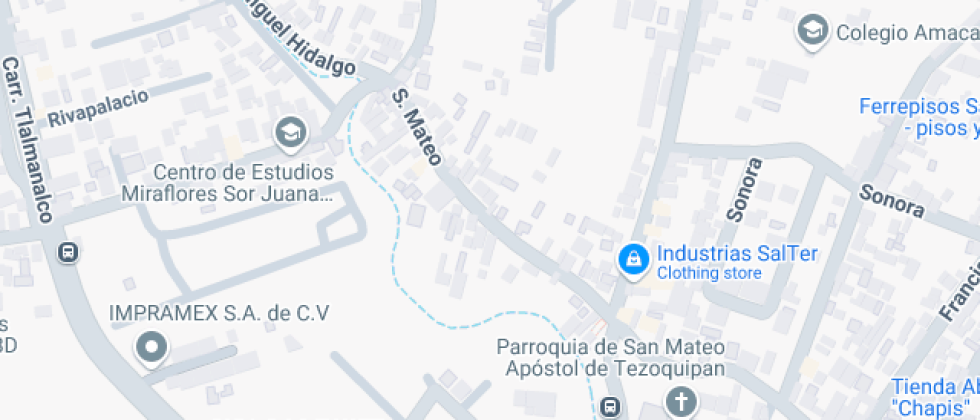Image resolution: width=980 pixels, height=420 pixels.
Task: Select Tienda Chapis store label
Action: point(935,398)
